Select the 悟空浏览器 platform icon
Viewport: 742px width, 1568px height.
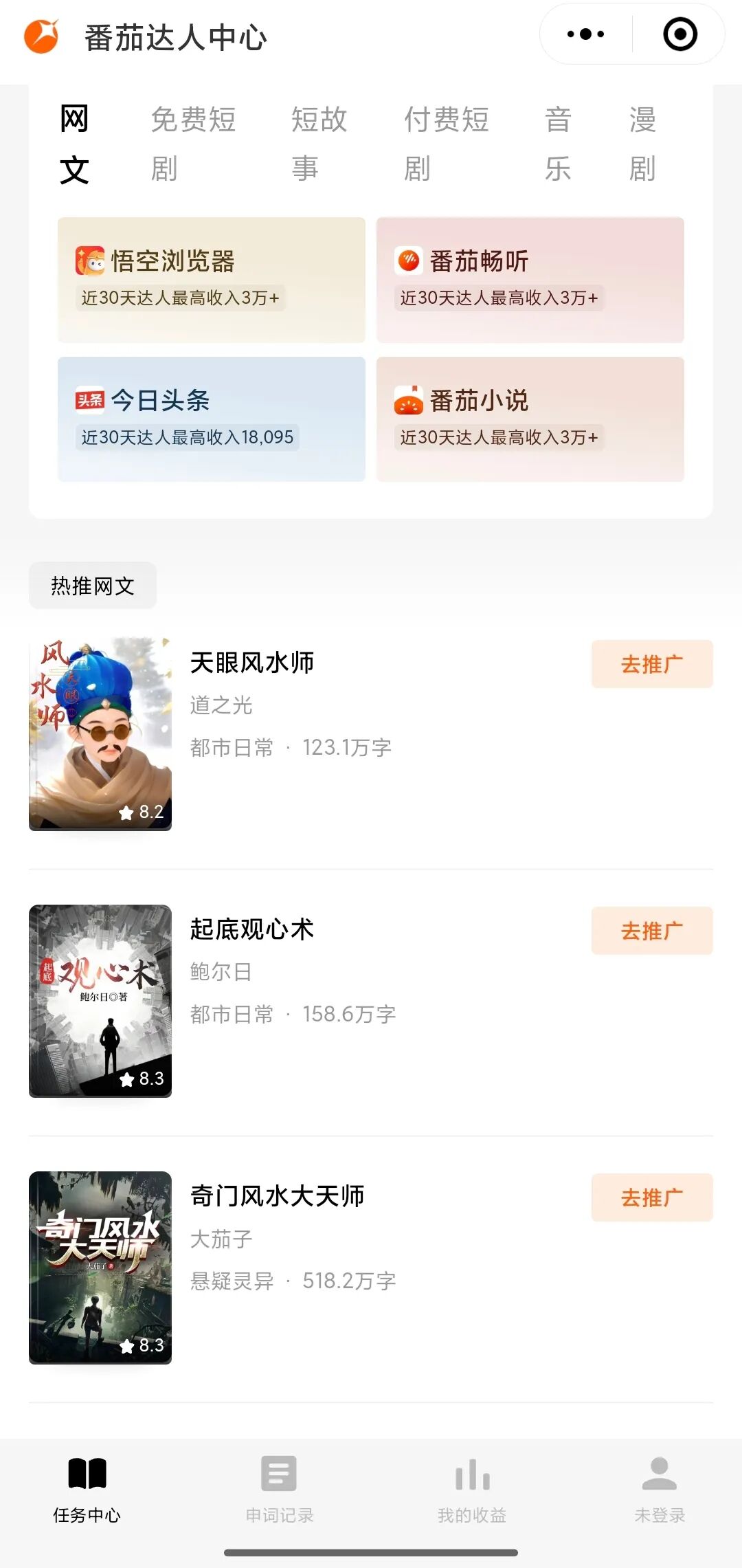[x=89, y=262]
